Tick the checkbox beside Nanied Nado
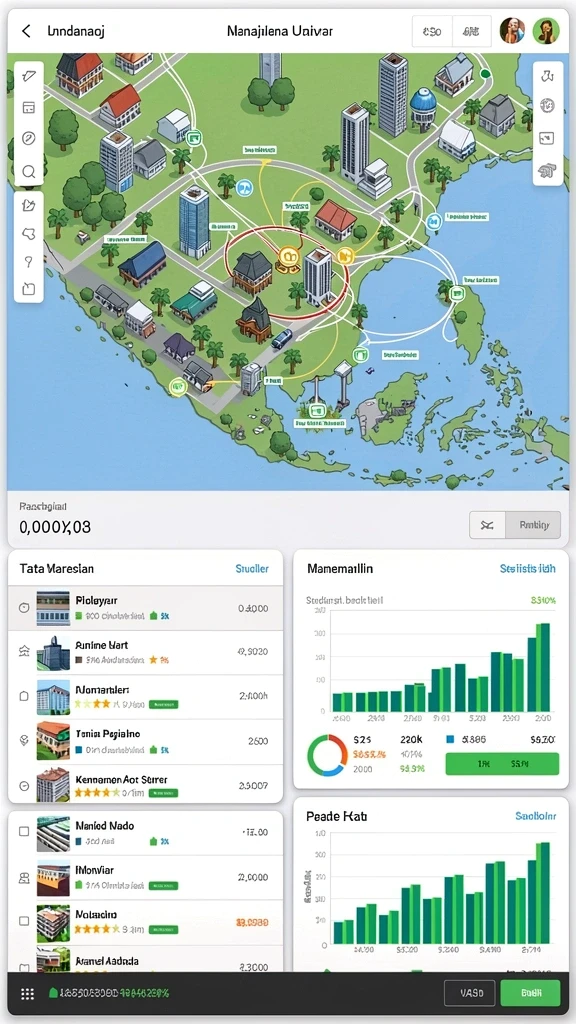 [24, 831]
